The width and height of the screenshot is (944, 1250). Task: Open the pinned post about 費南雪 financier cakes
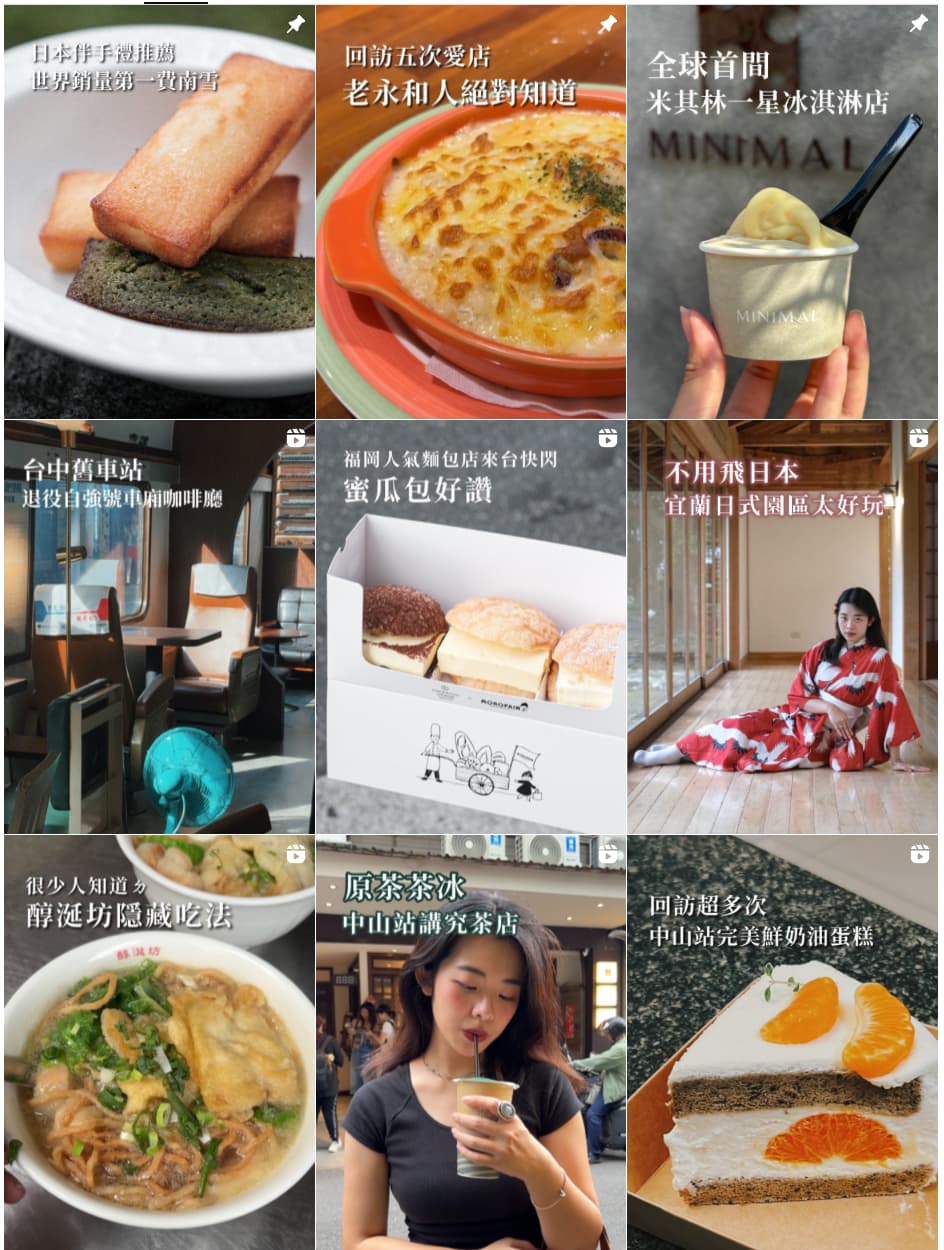click(159, 212)
